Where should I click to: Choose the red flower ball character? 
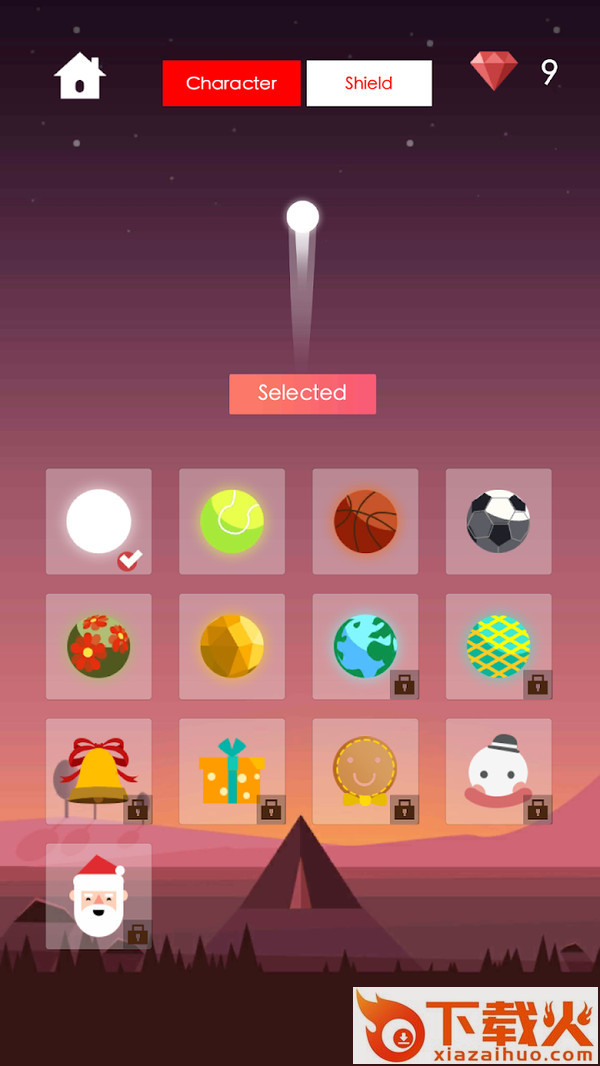pos(99,647)
